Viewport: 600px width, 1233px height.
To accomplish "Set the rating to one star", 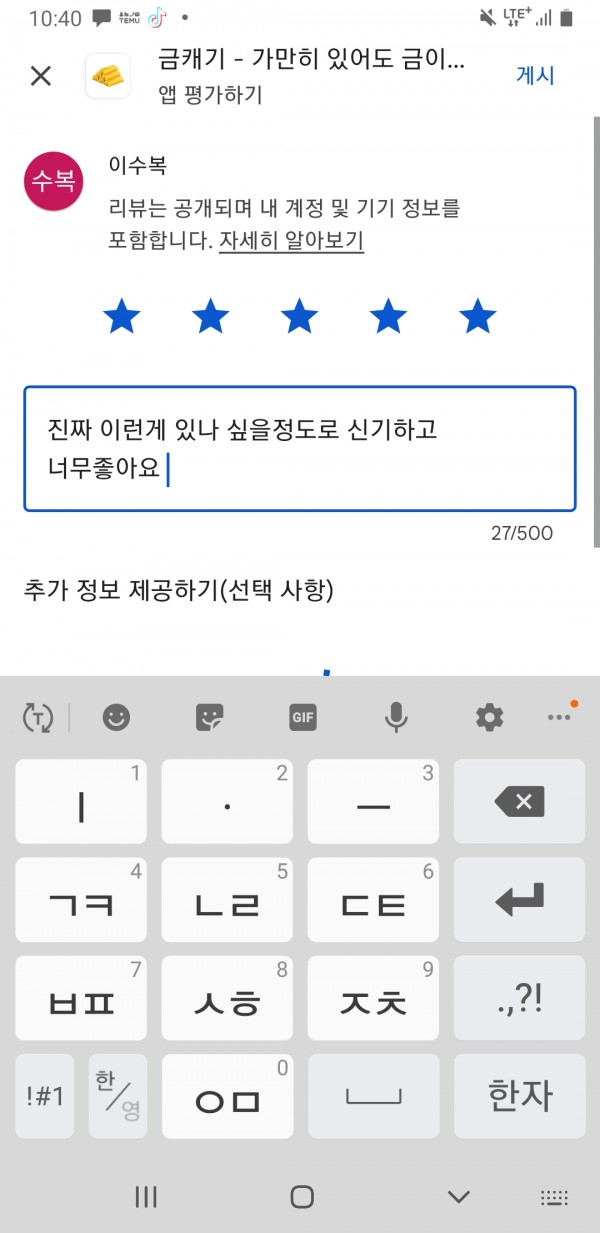I will click(x=122, y=316).
